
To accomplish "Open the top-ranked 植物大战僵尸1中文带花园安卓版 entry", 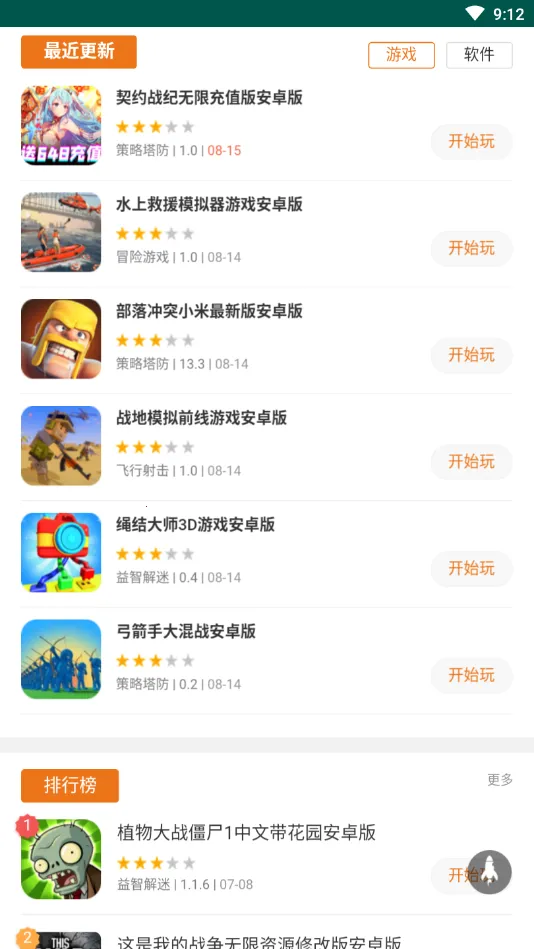I will tap(246, 833).
